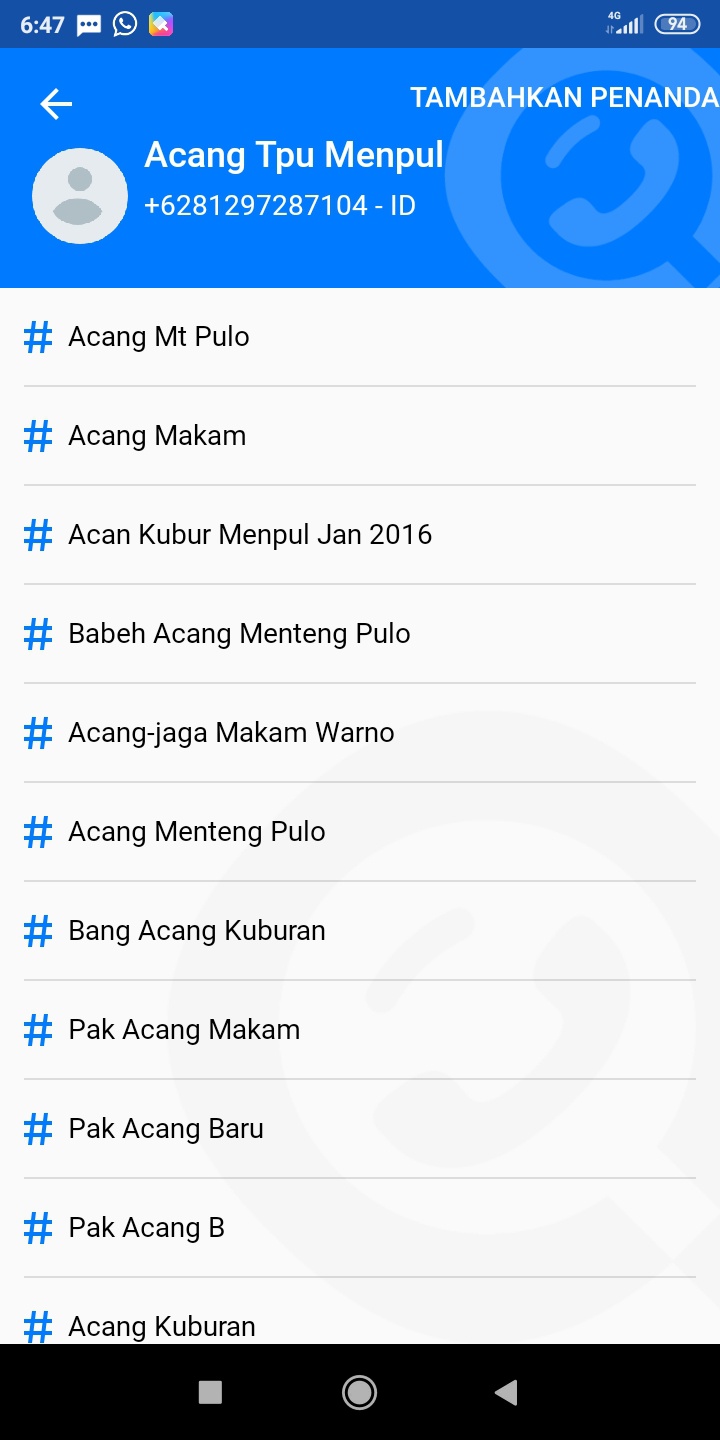This screenshot has width=720, height=1440.
Task: Open recent apps from navigation bar
Action: [210, 1392]
